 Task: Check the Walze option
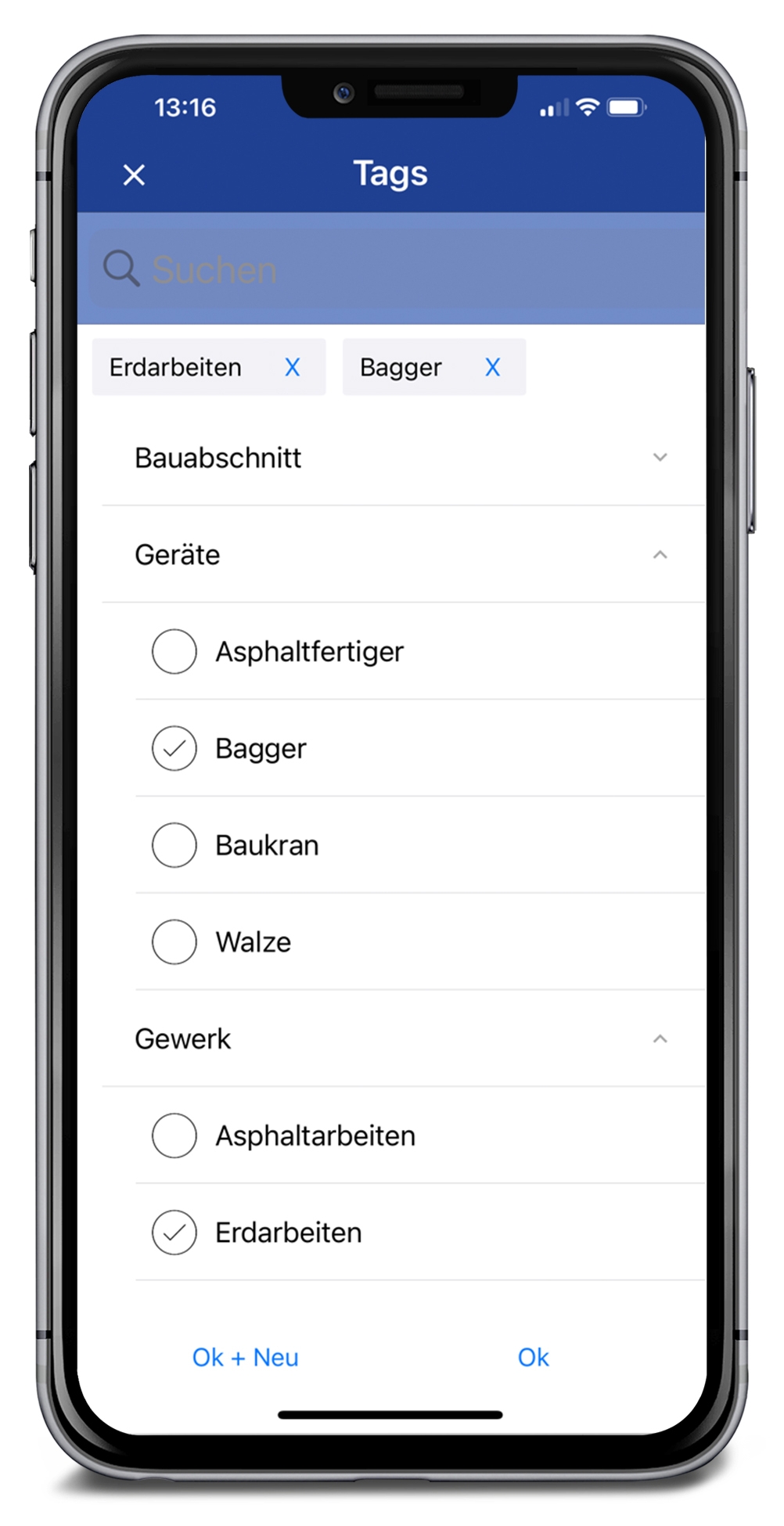coord(174,941)
